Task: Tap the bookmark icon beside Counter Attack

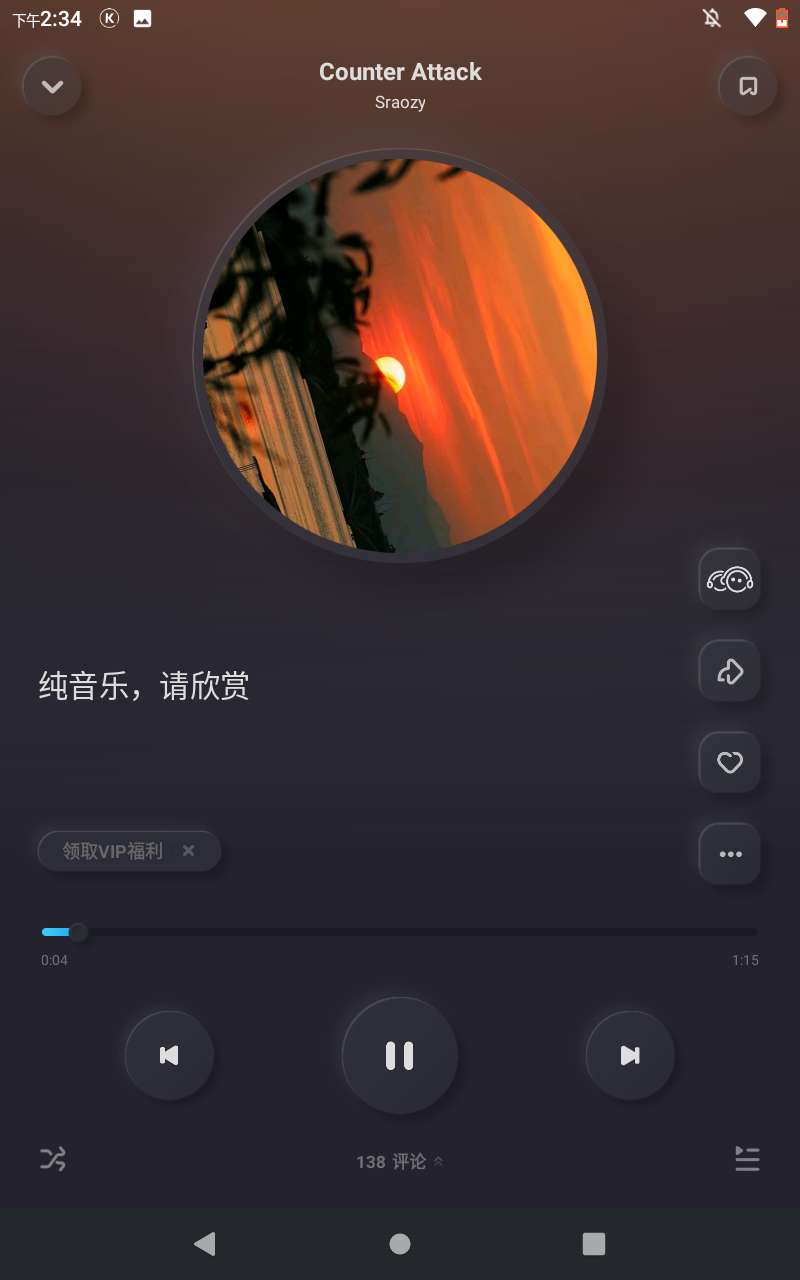Action: 748,87
